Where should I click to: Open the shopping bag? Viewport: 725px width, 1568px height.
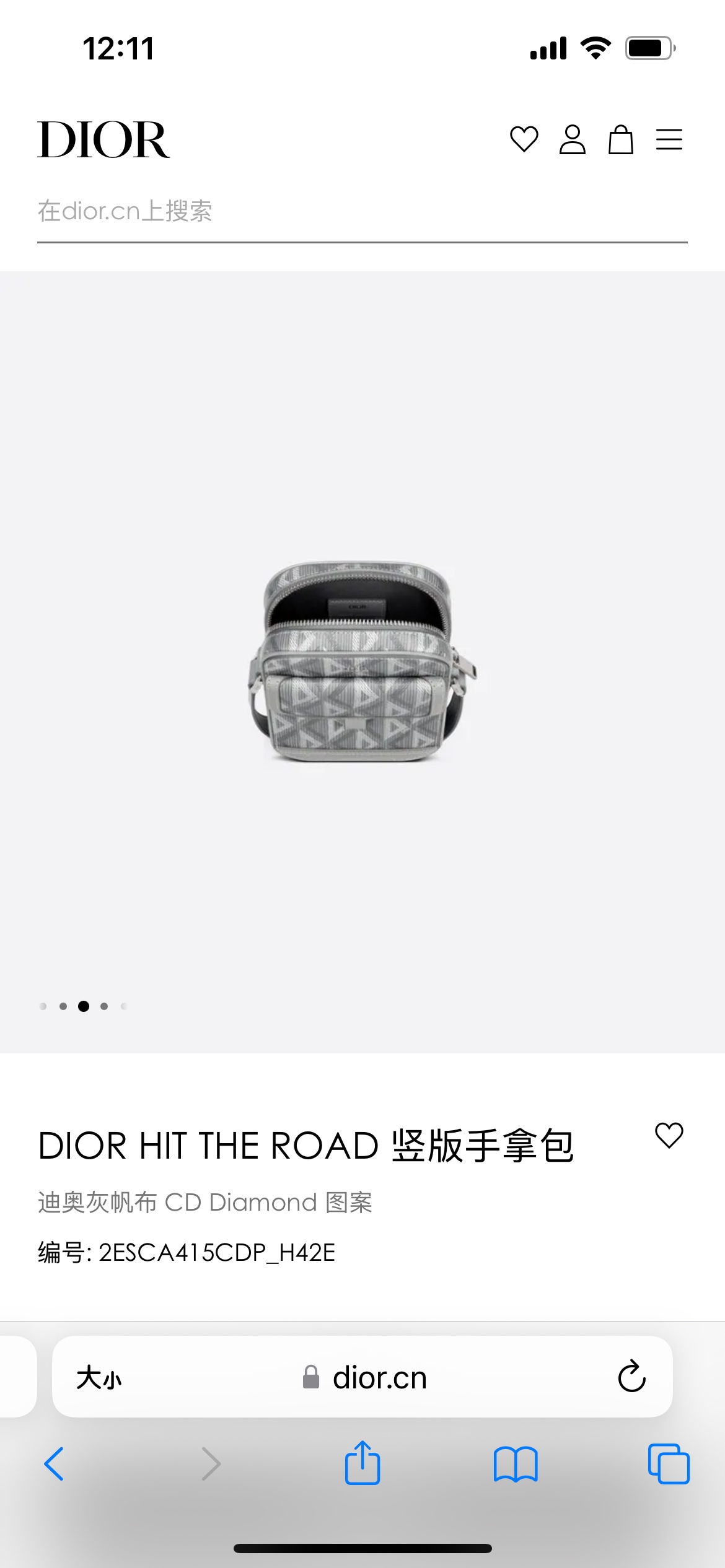[620, 139]
